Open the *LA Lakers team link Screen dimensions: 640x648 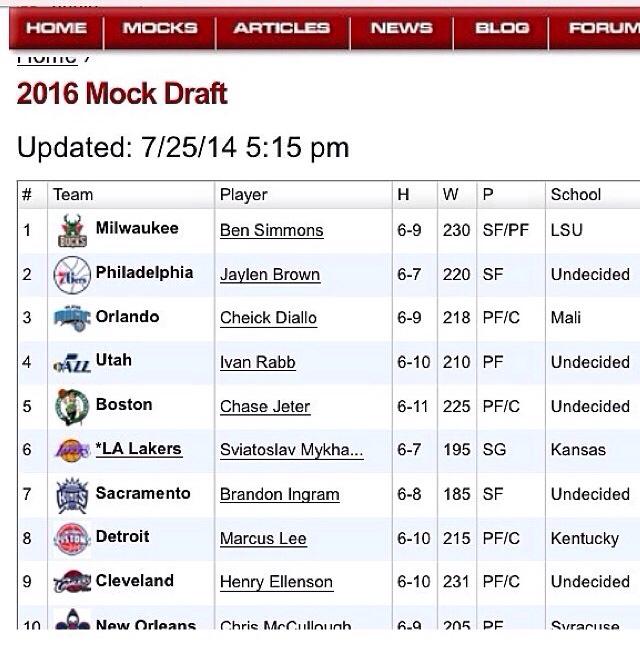coord(139,448)
